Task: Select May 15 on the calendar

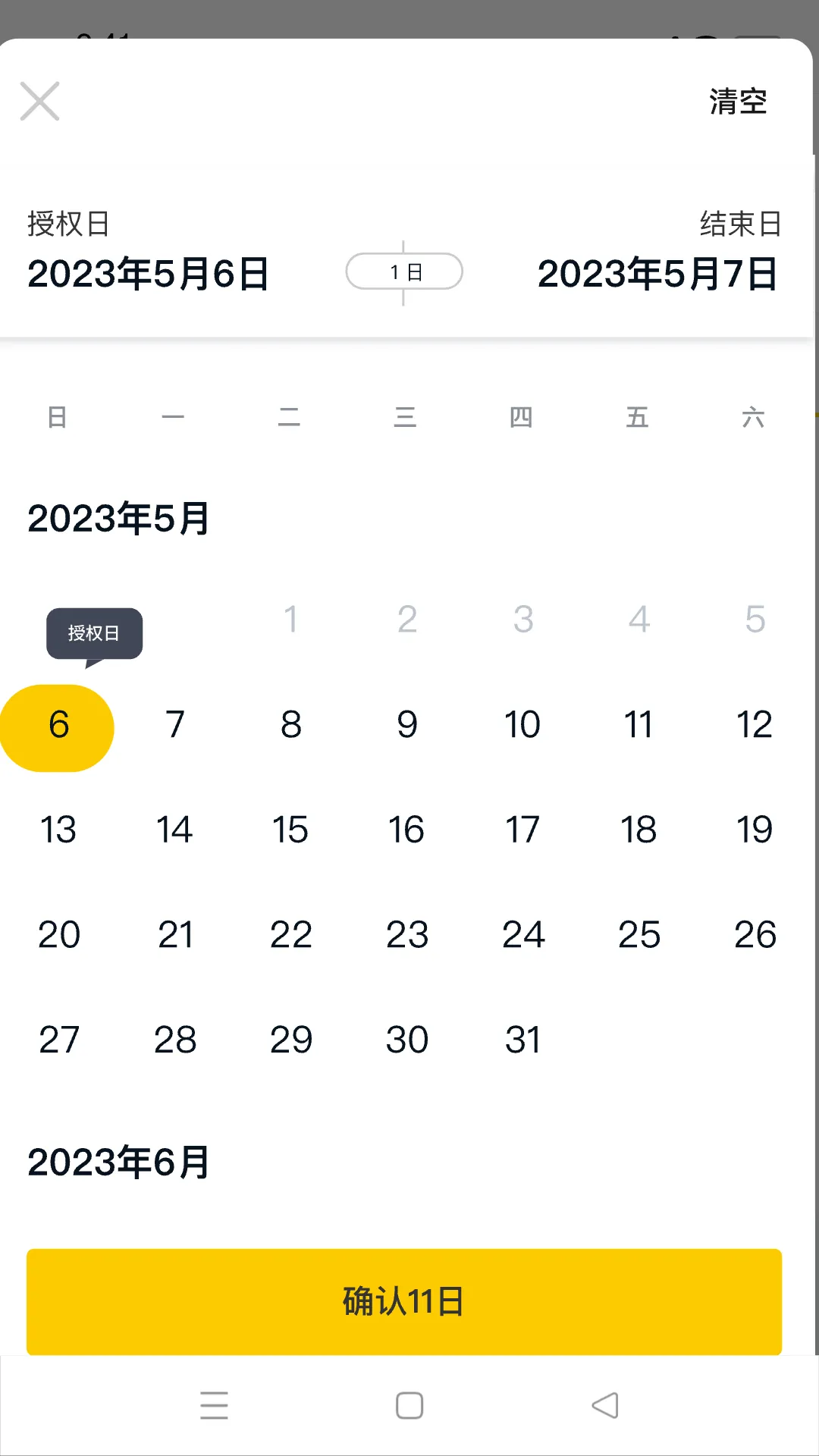Action: click(x=290, y=829)
